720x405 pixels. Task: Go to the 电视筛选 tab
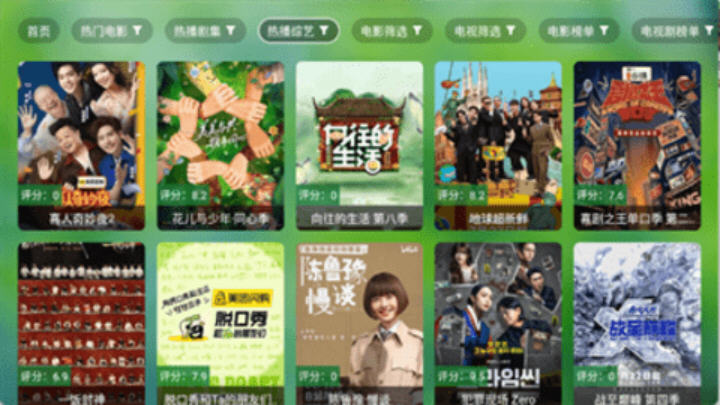[485, 31]
